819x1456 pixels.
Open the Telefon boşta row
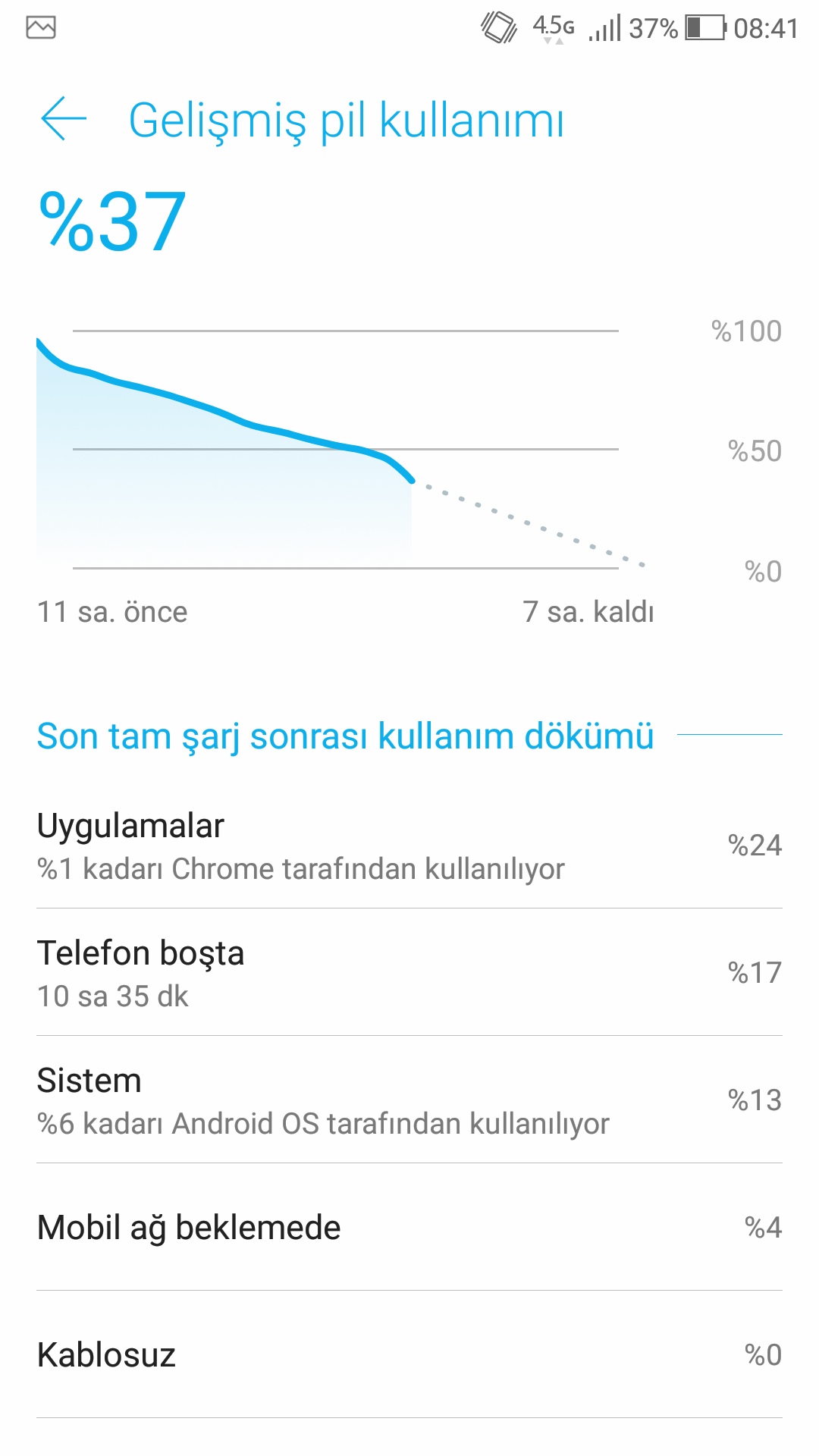[409, 972]
